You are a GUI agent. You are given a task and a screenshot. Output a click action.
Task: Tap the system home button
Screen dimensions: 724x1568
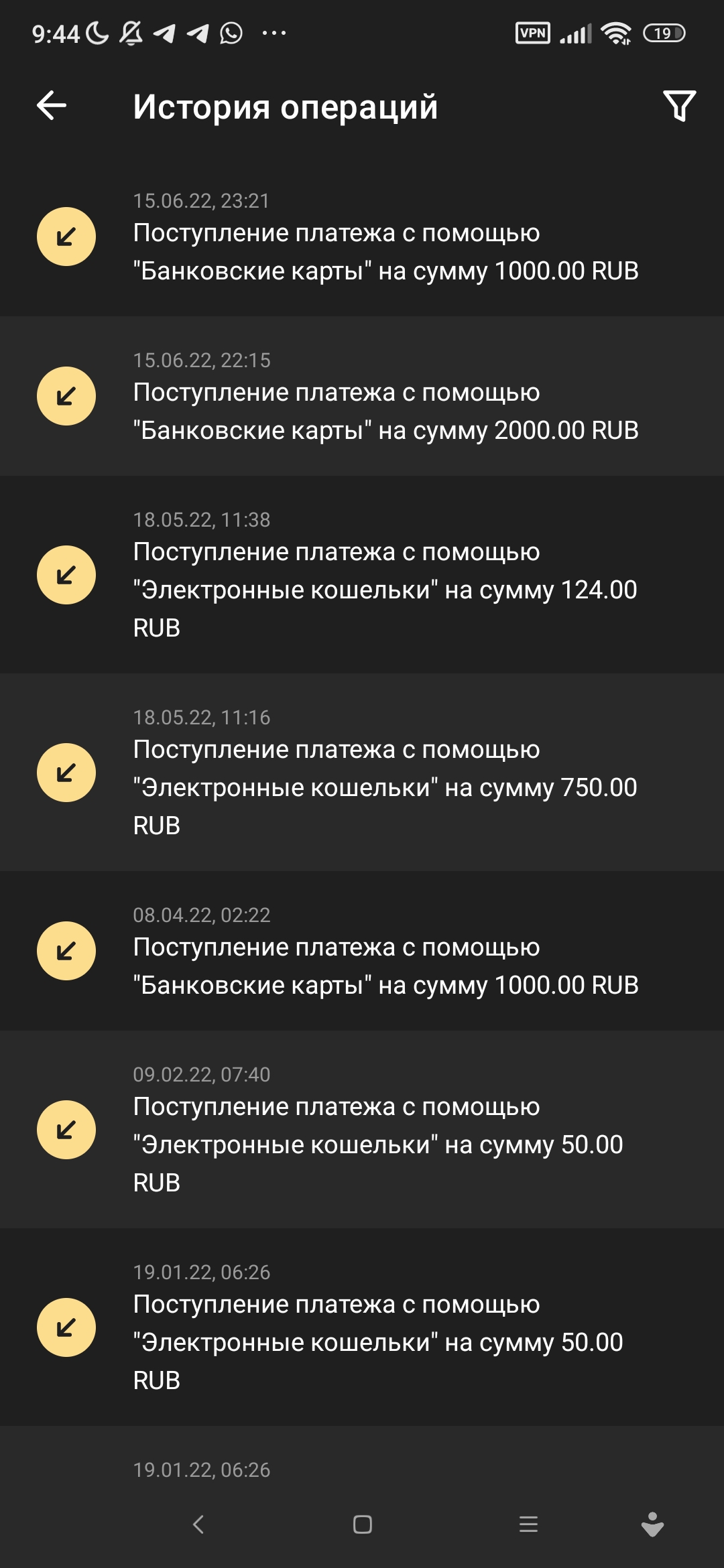coord(362,1524)
